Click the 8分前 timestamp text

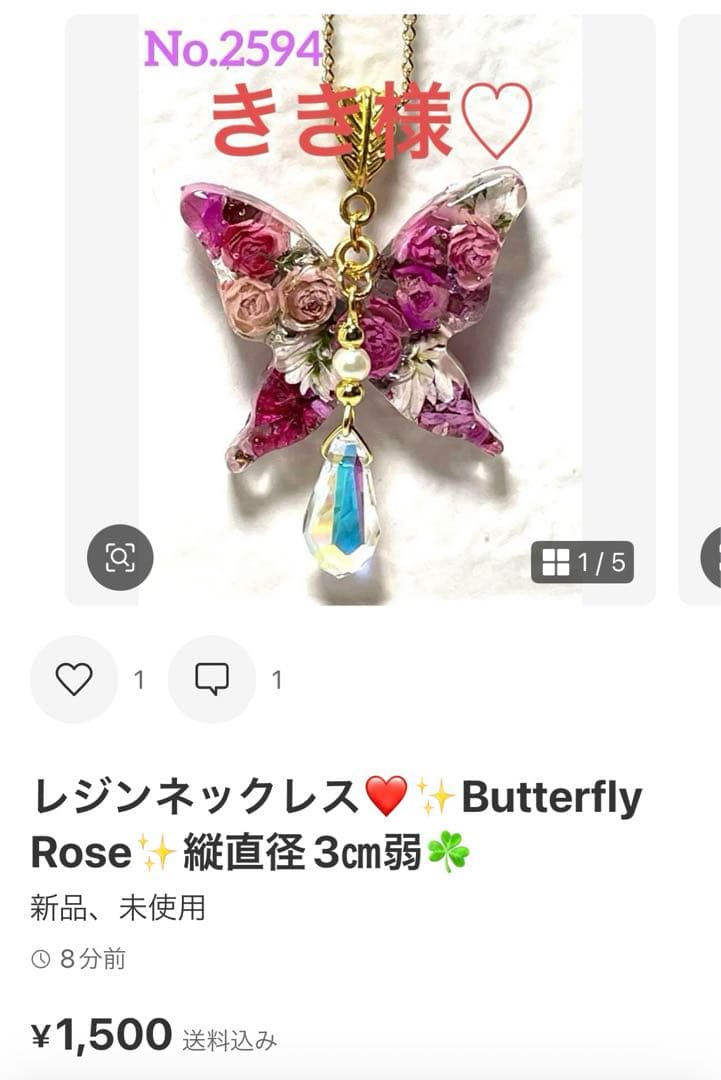(x=92, y=957)
